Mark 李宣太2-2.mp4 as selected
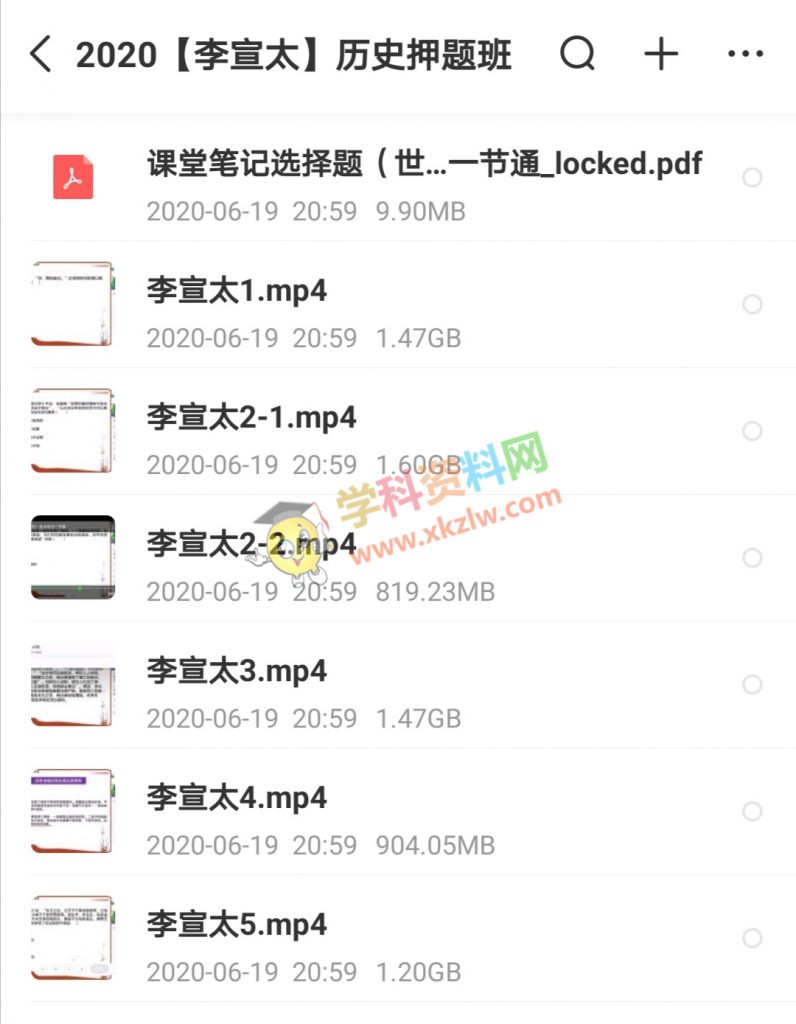Viewport: 796px width, 1024px height. tap(752, 558)
